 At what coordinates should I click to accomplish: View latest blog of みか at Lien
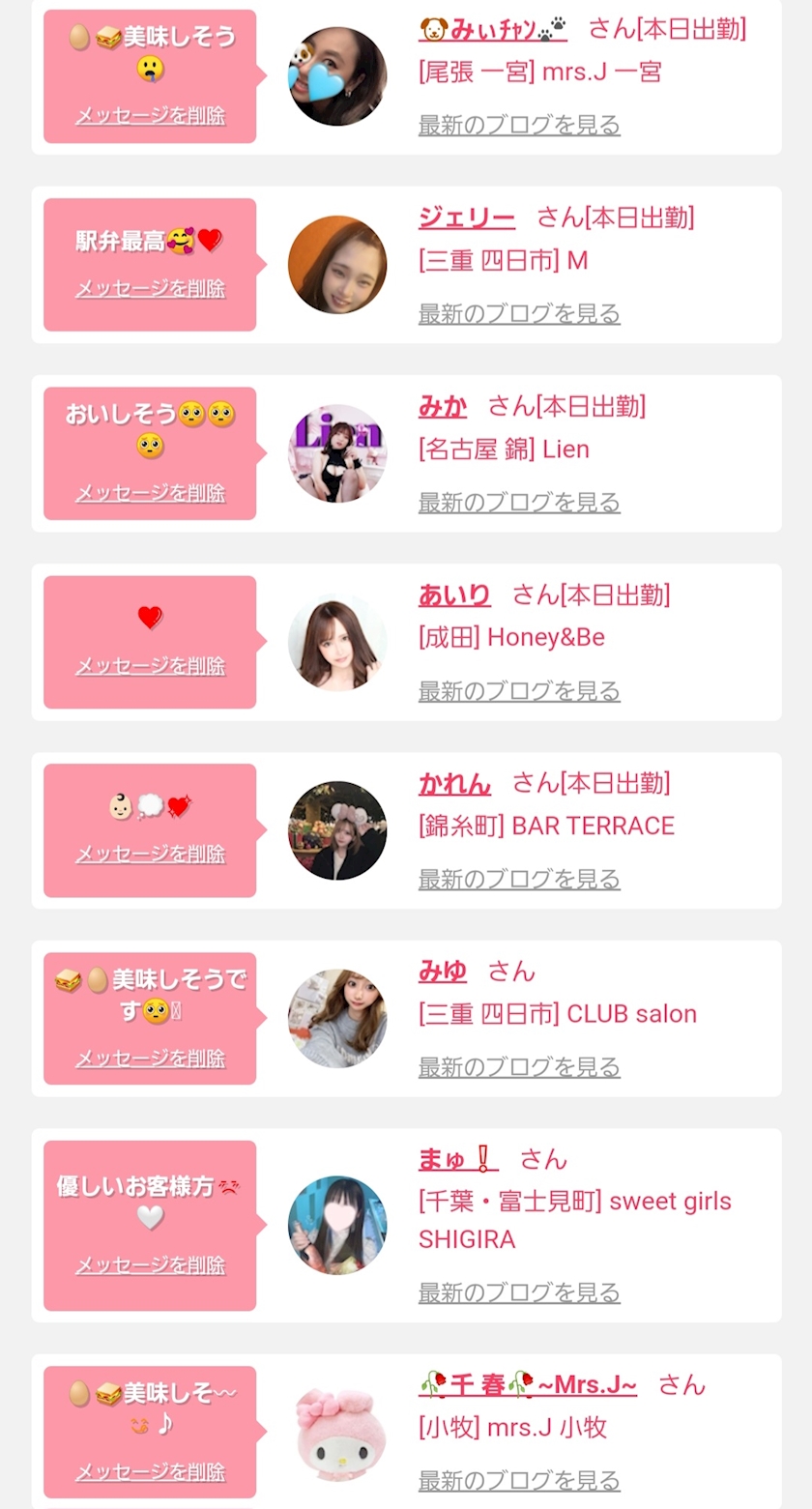click(519, 502)
